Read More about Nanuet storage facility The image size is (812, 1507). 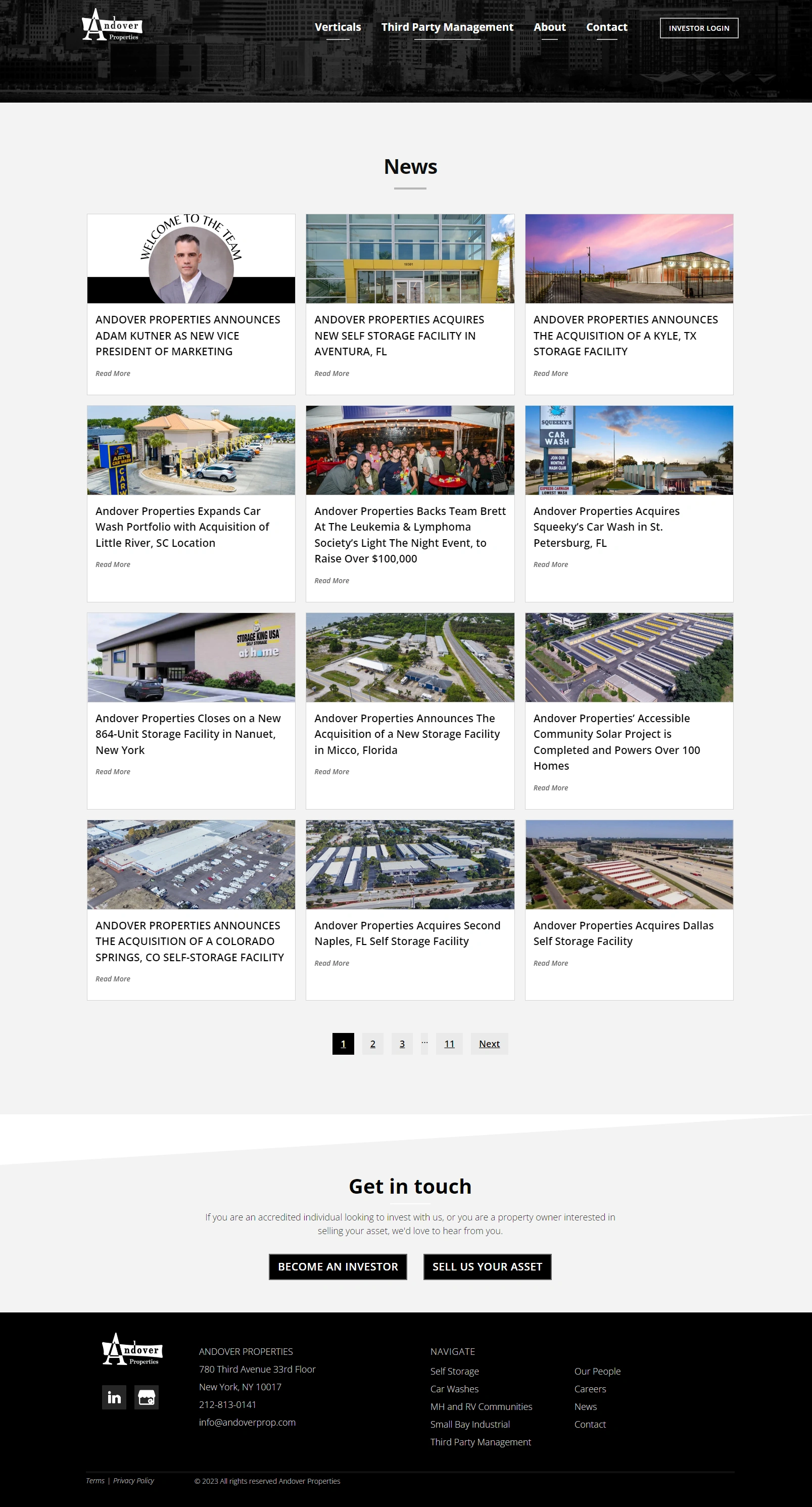(113, 772)
